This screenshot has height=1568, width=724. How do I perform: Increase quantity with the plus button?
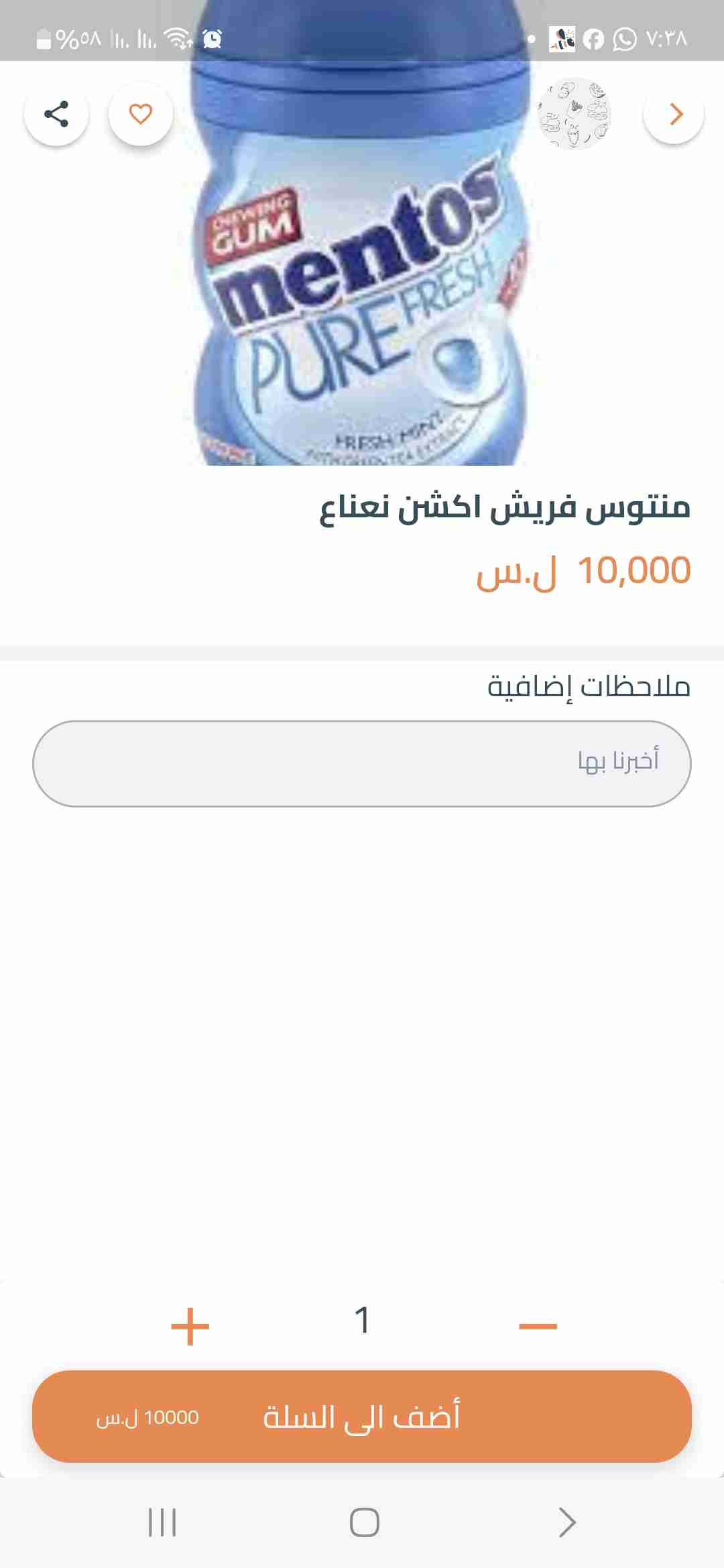coord(190,1326)
